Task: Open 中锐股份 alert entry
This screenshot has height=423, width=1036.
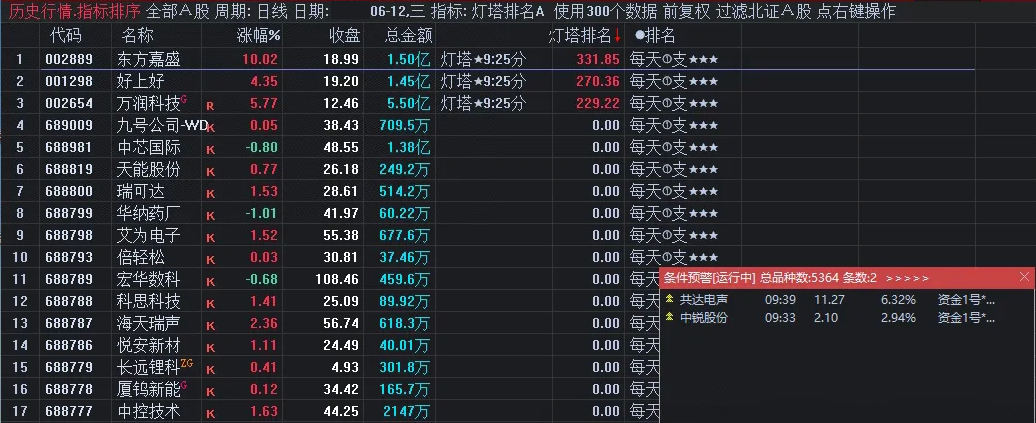Action: tap(704, 317)
